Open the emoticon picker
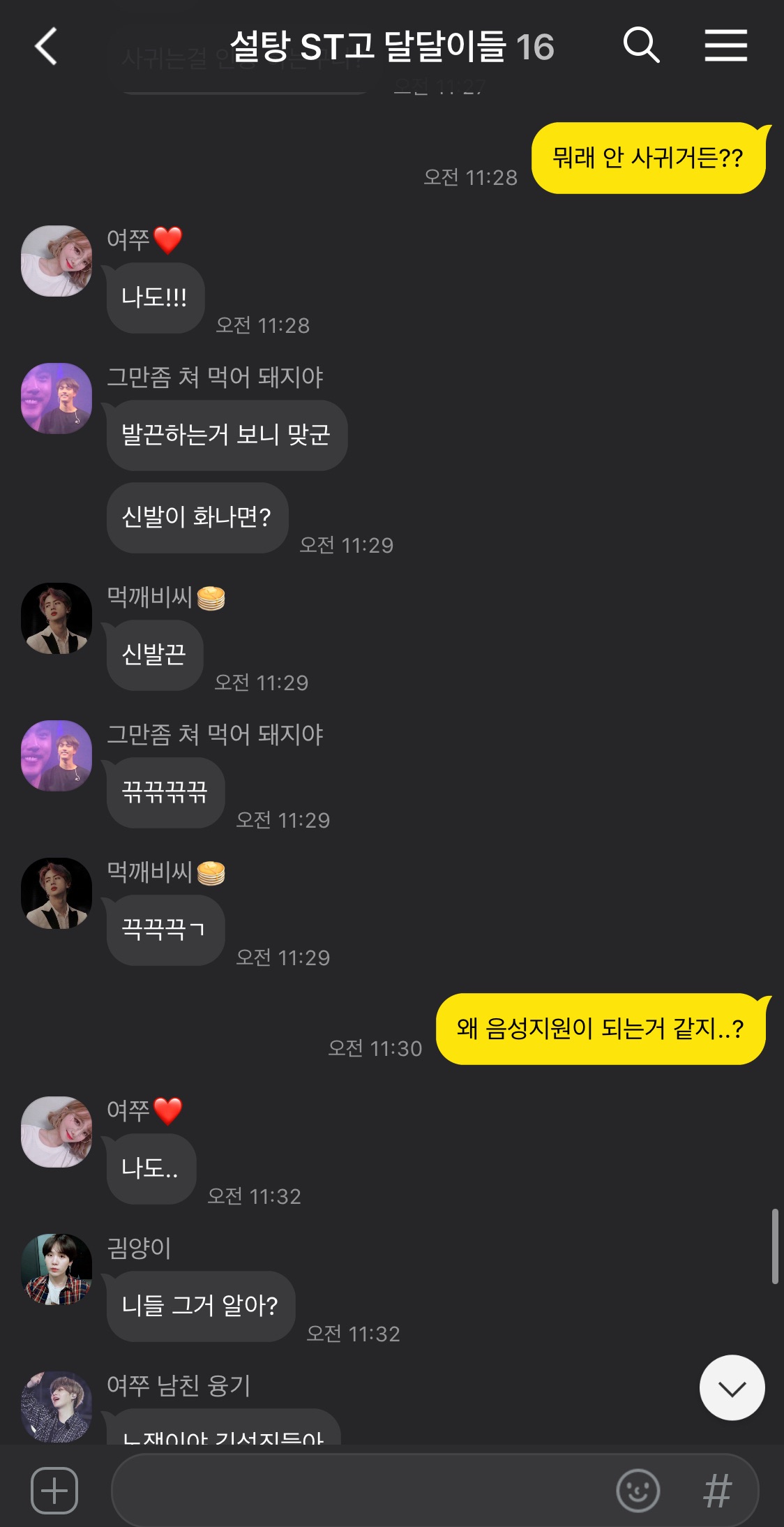784x1527 pixels. 638,1490
